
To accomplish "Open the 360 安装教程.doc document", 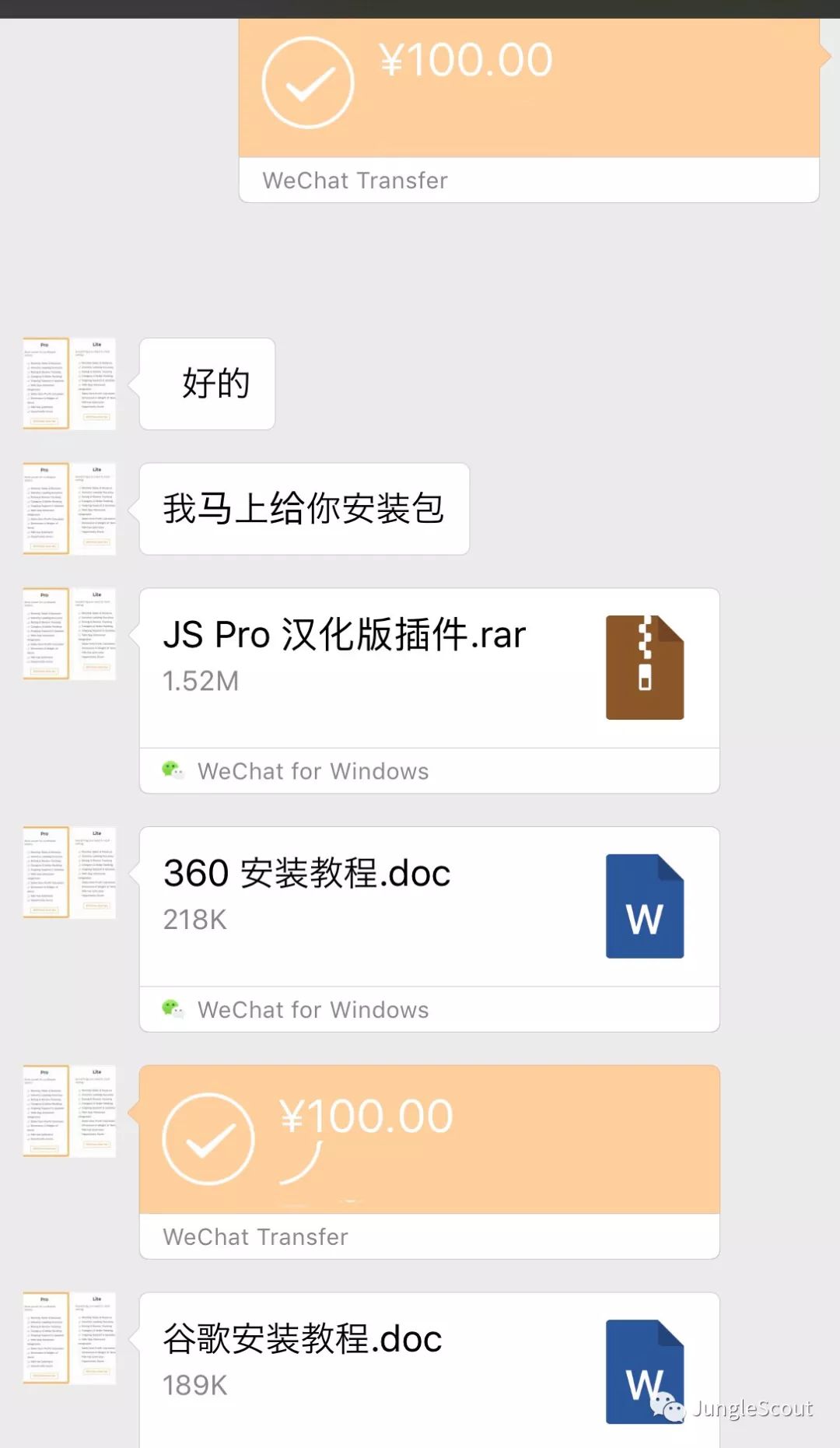I will [x=429, y=906].
